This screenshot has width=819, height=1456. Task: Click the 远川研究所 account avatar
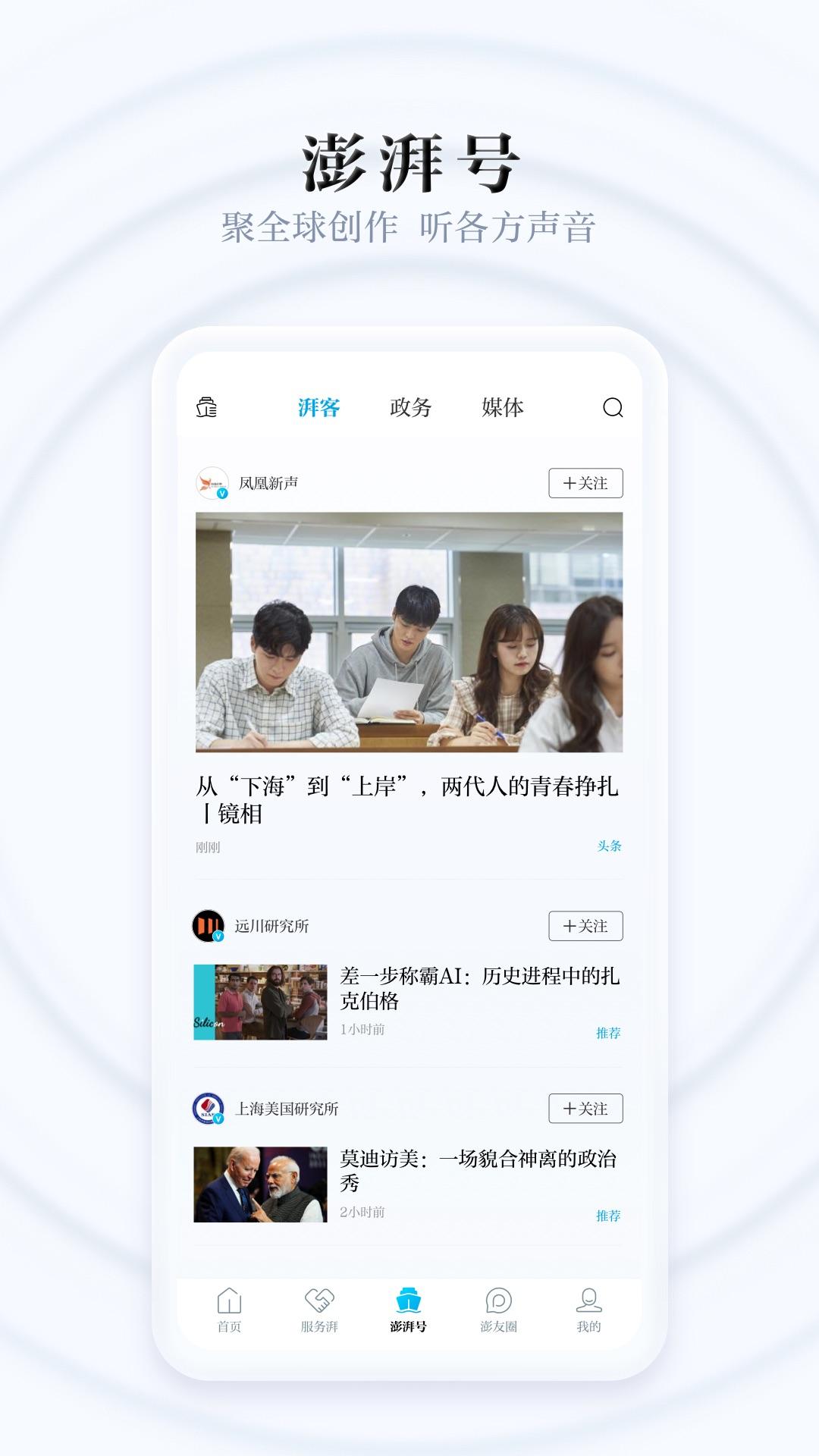(x=206, y=926)
